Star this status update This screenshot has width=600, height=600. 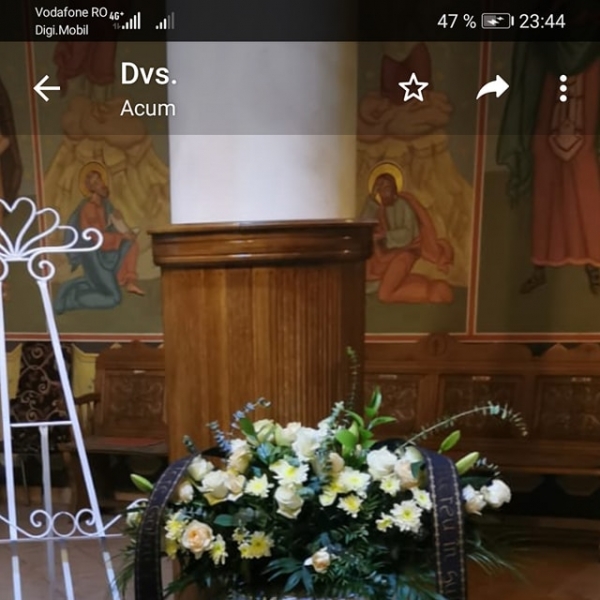413,88
